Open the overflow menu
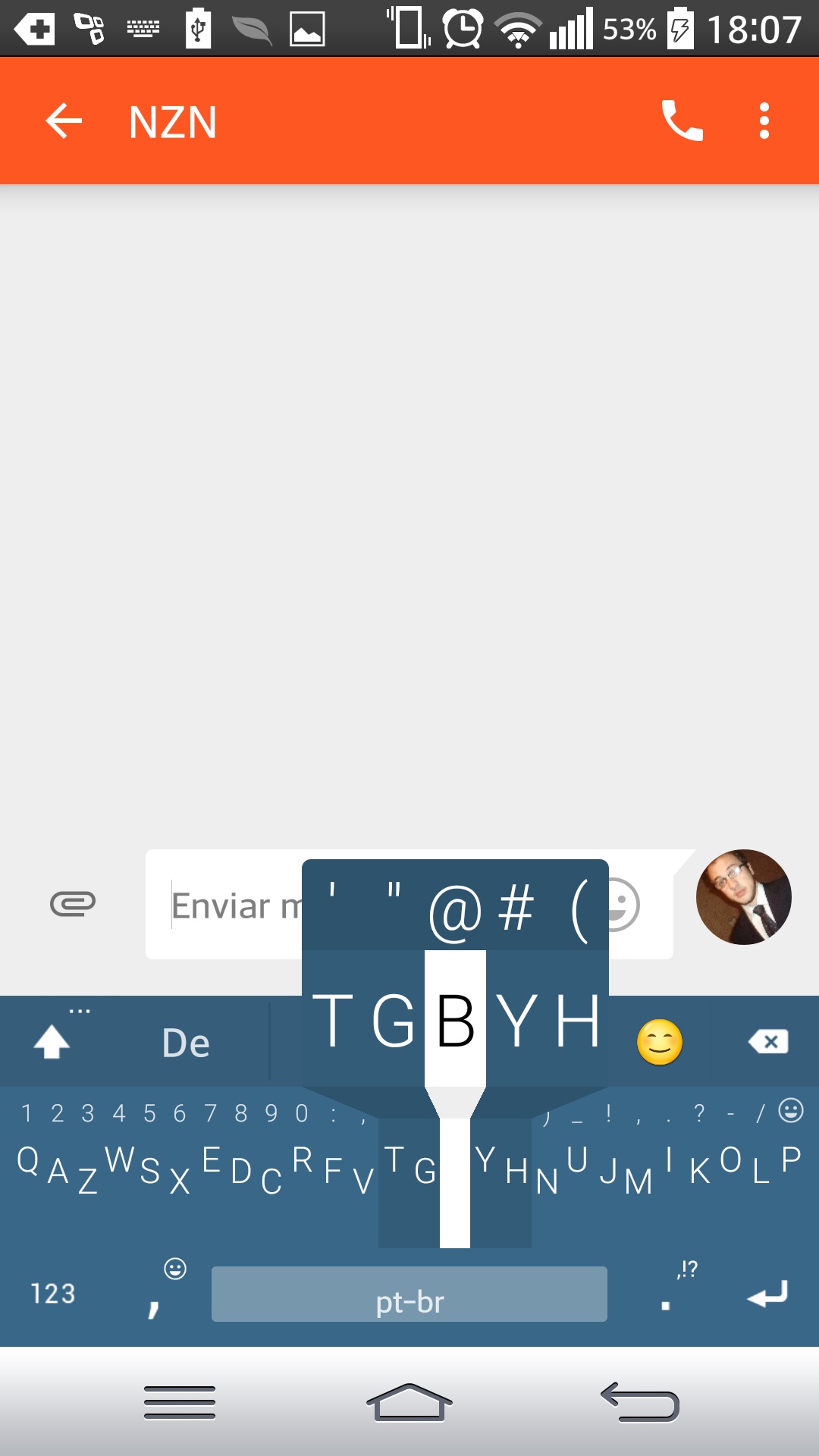This screenshot has width=819, height=1456. point(764,121)
